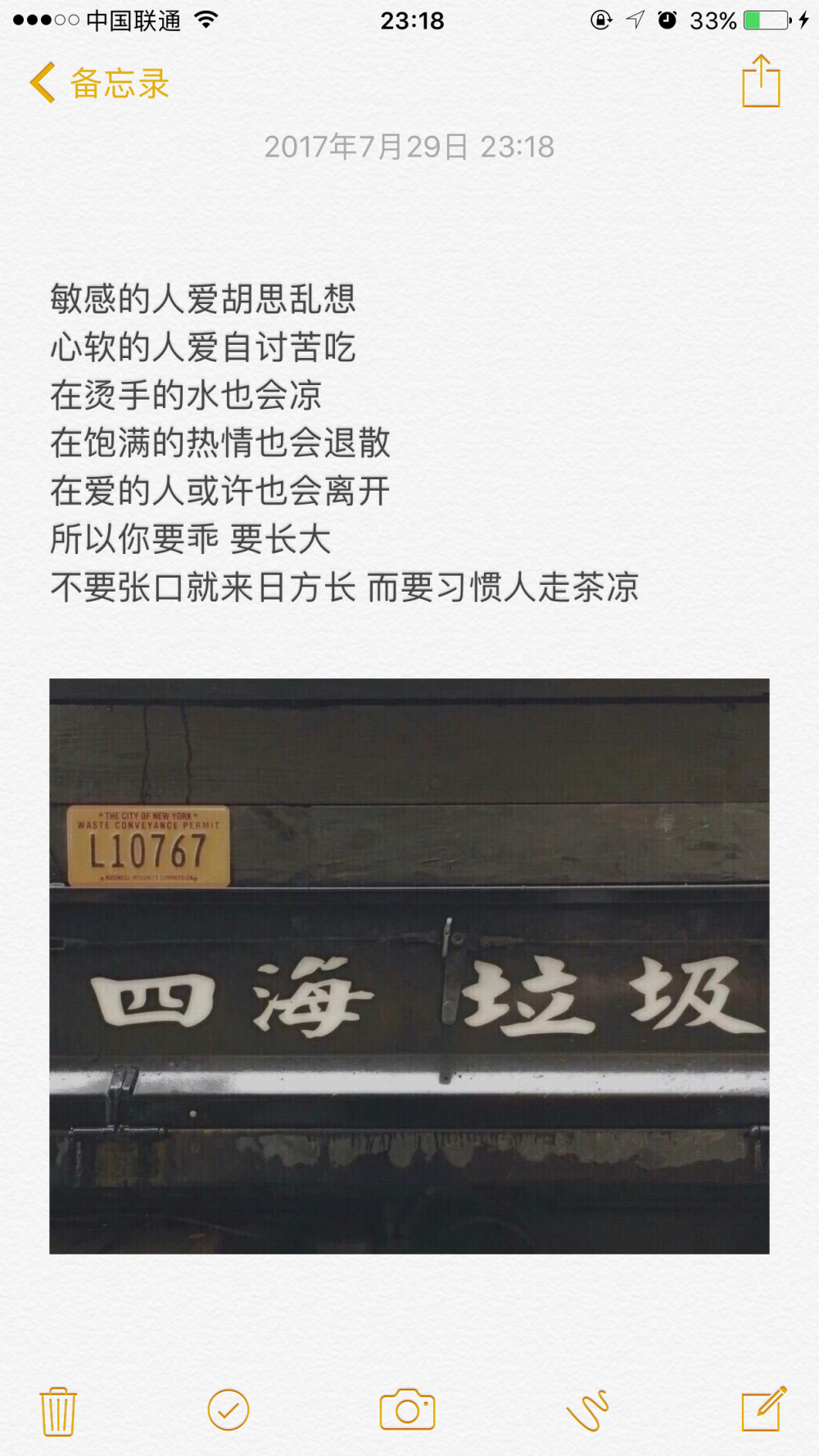Open camera to insert a photo
819x1456 pixels.
(x=407, y=1409)
